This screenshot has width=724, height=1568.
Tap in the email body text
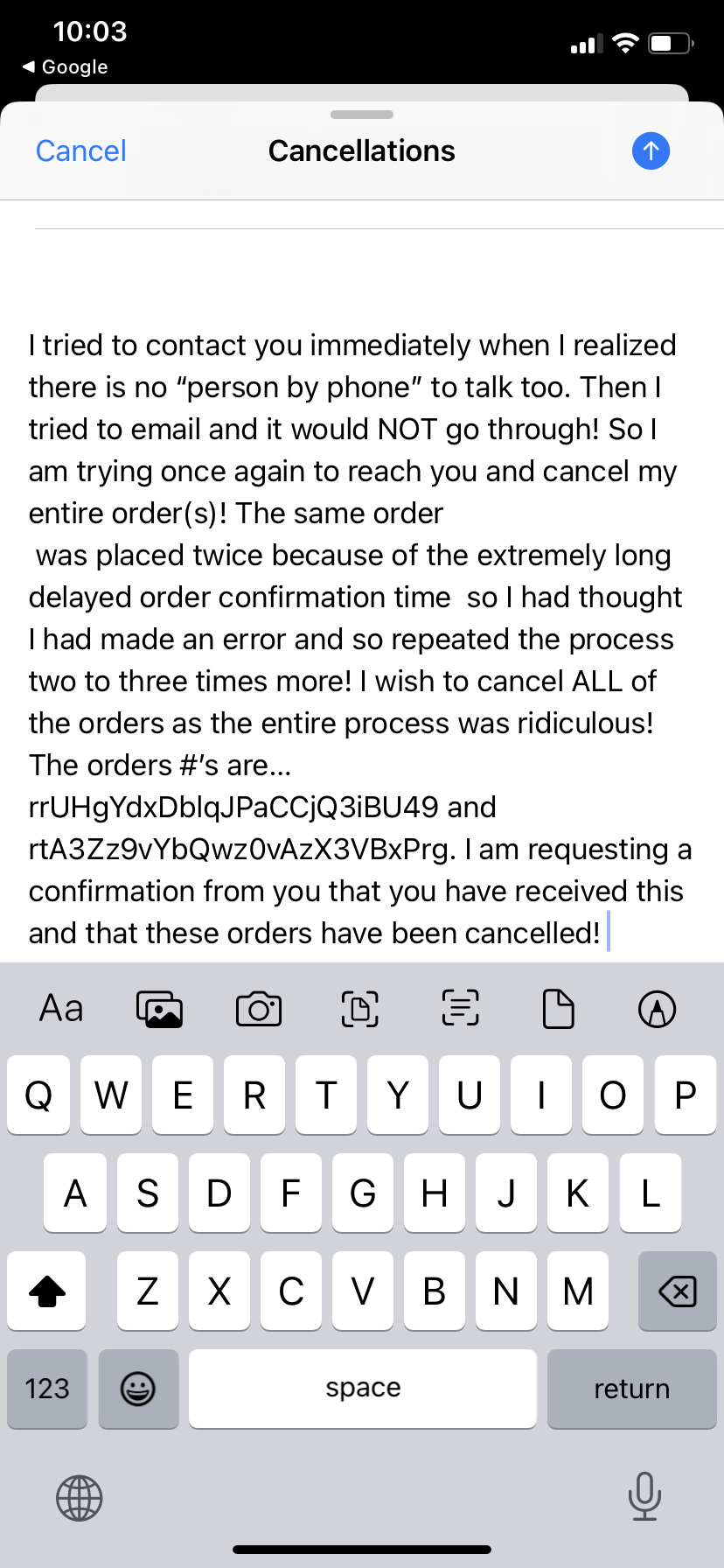360,639
